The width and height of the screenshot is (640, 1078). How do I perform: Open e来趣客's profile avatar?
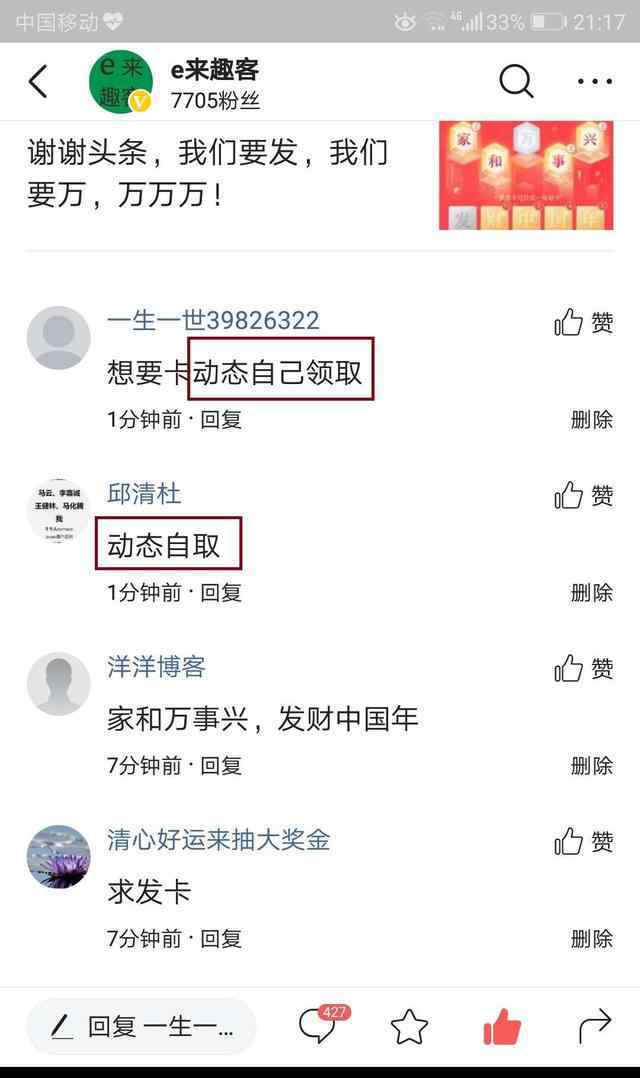tap(120, 82)
